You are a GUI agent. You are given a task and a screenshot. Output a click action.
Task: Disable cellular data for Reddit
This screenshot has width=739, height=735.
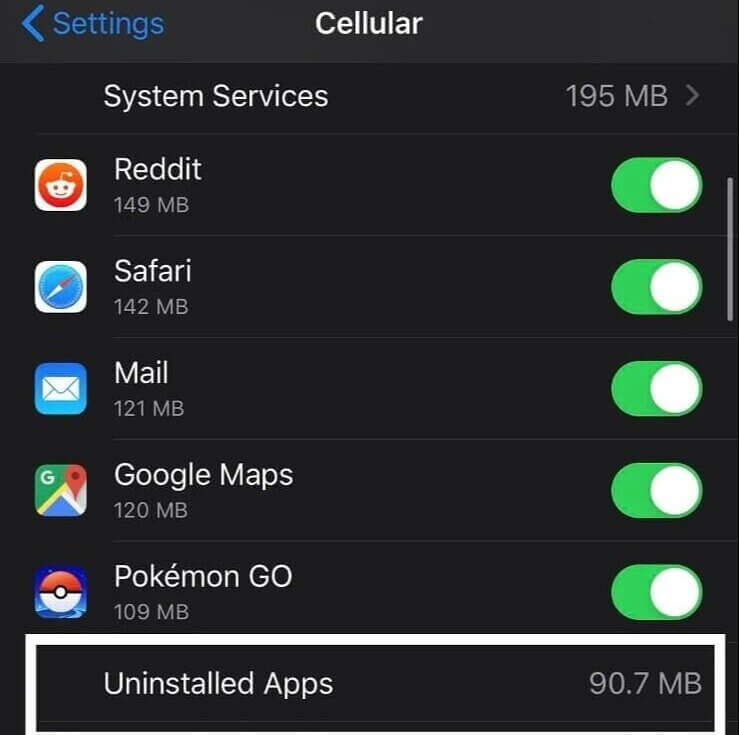click(x=656, y=185)
